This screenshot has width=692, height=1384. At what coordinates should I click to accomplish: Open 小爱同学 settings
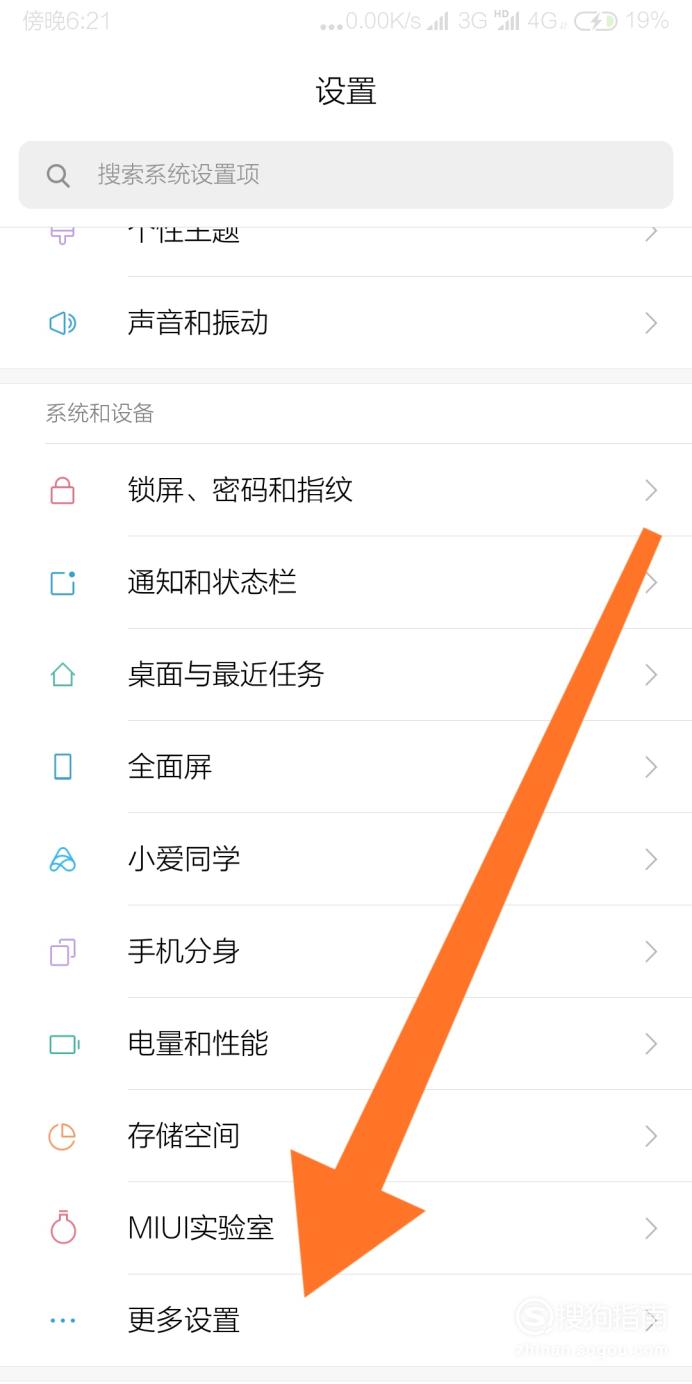346,859
